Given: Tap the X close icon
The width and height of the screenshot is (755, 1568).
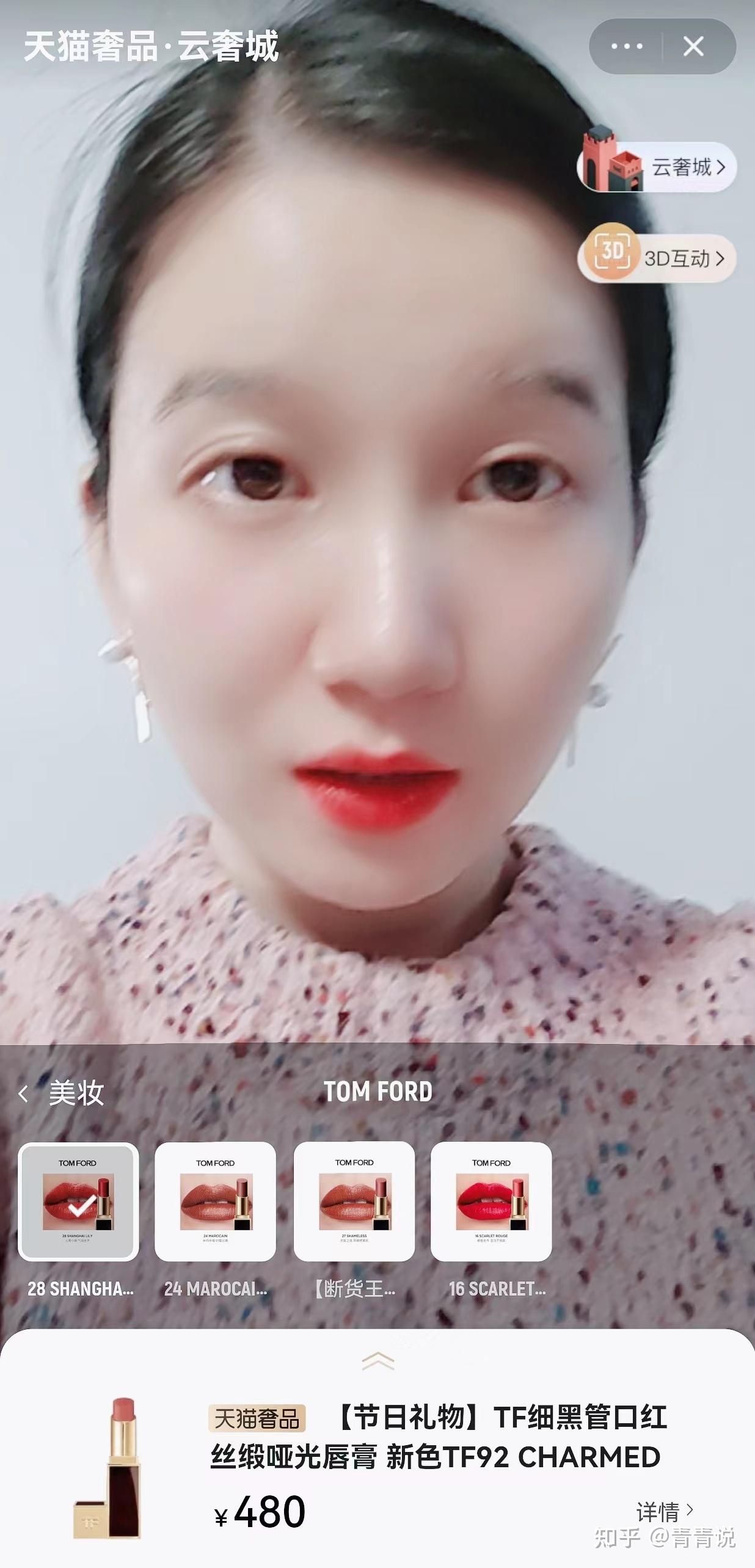Looking at the screenshot, I should click(692, 45).
